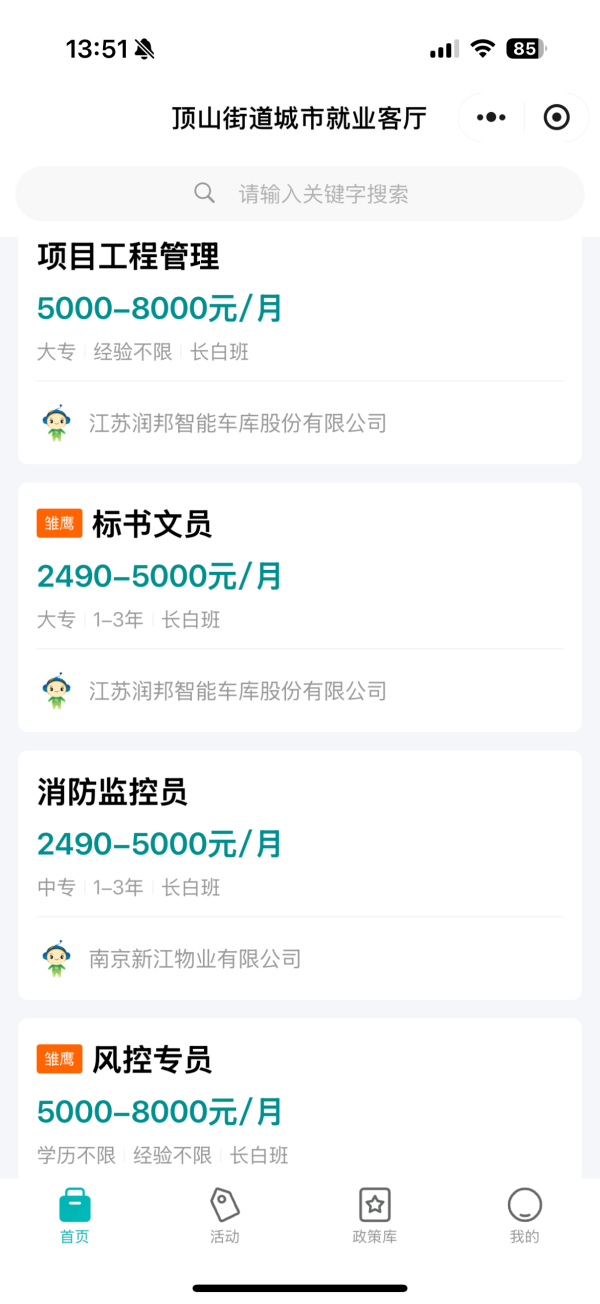This screenshot has width=600, height=1304.
Task: Open the 消防监控员 job posting
Action: pos(300,874)
